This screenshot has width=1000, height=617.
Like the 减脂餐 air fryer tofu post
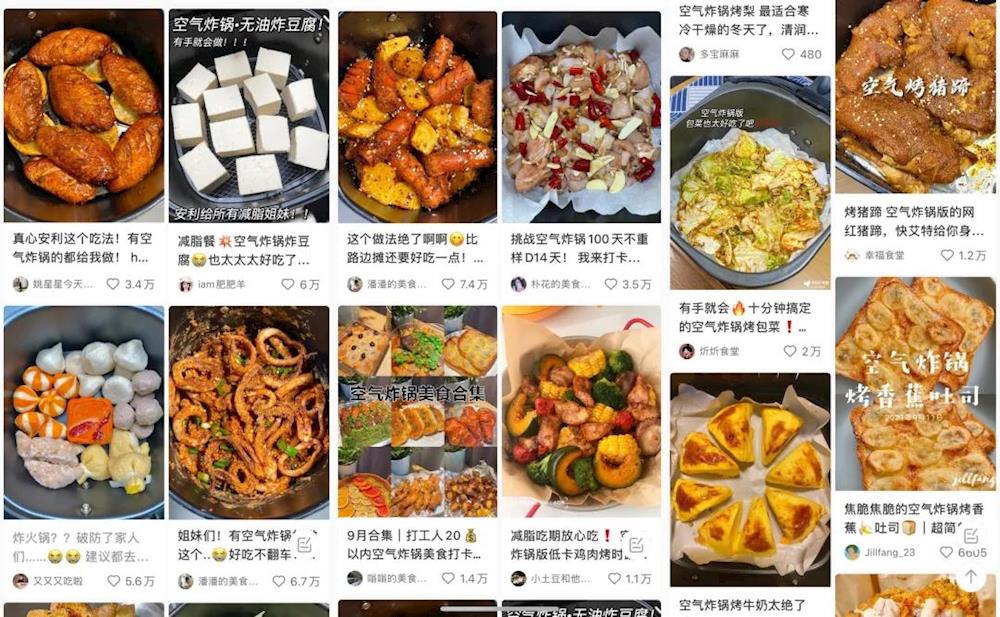[x=281, y=285]
